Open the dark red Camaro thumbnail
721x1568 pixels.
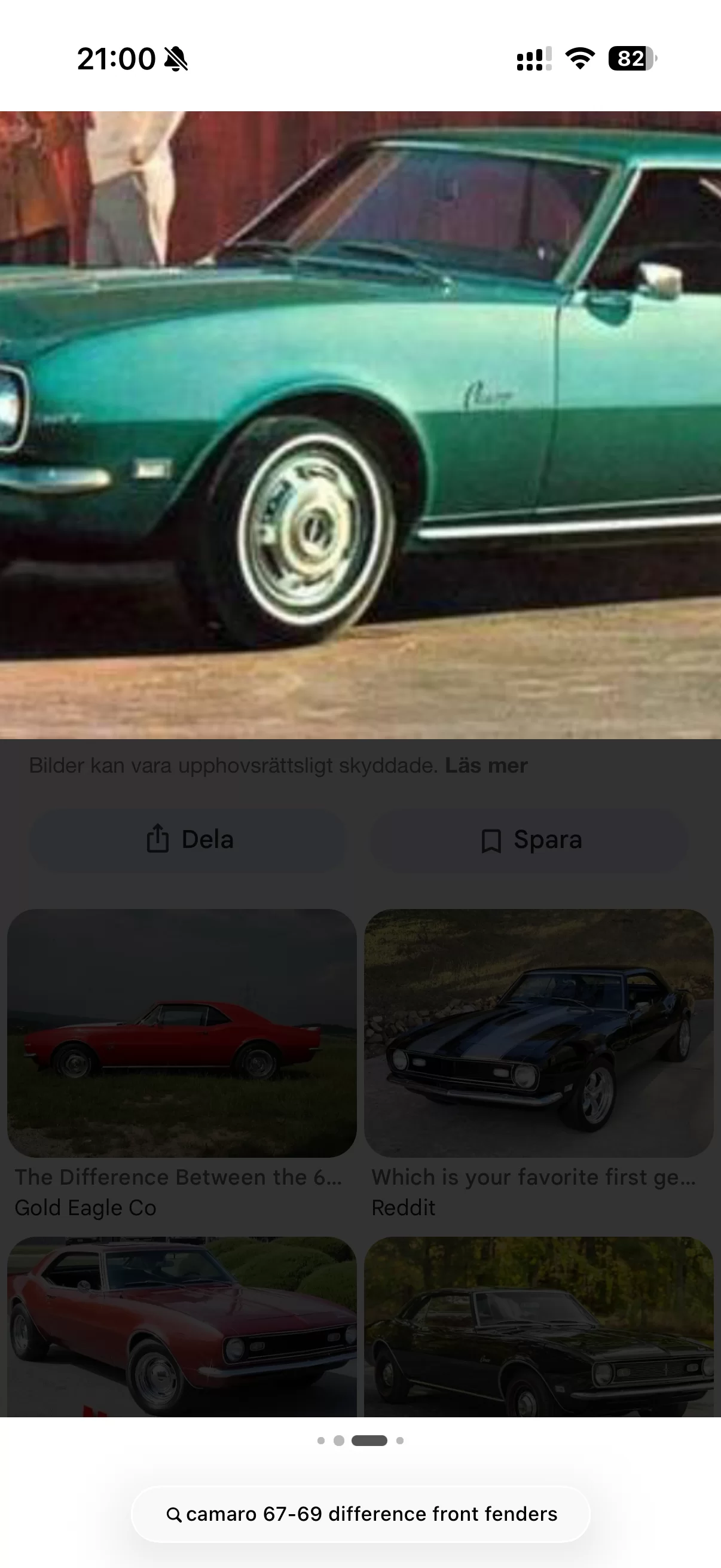(181, 1326)
